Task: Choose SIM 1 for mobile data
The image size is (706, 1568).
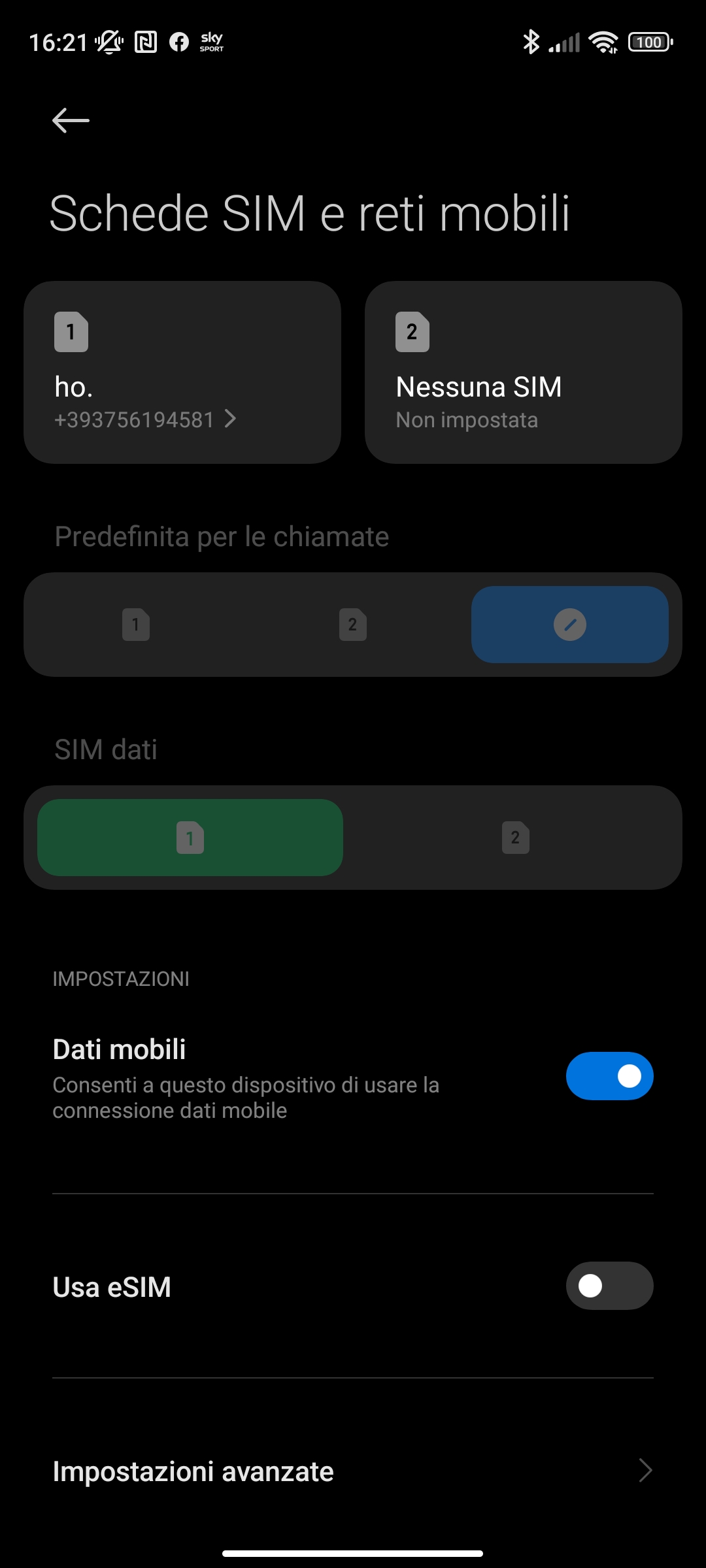Action: click(x=190, y=838)
